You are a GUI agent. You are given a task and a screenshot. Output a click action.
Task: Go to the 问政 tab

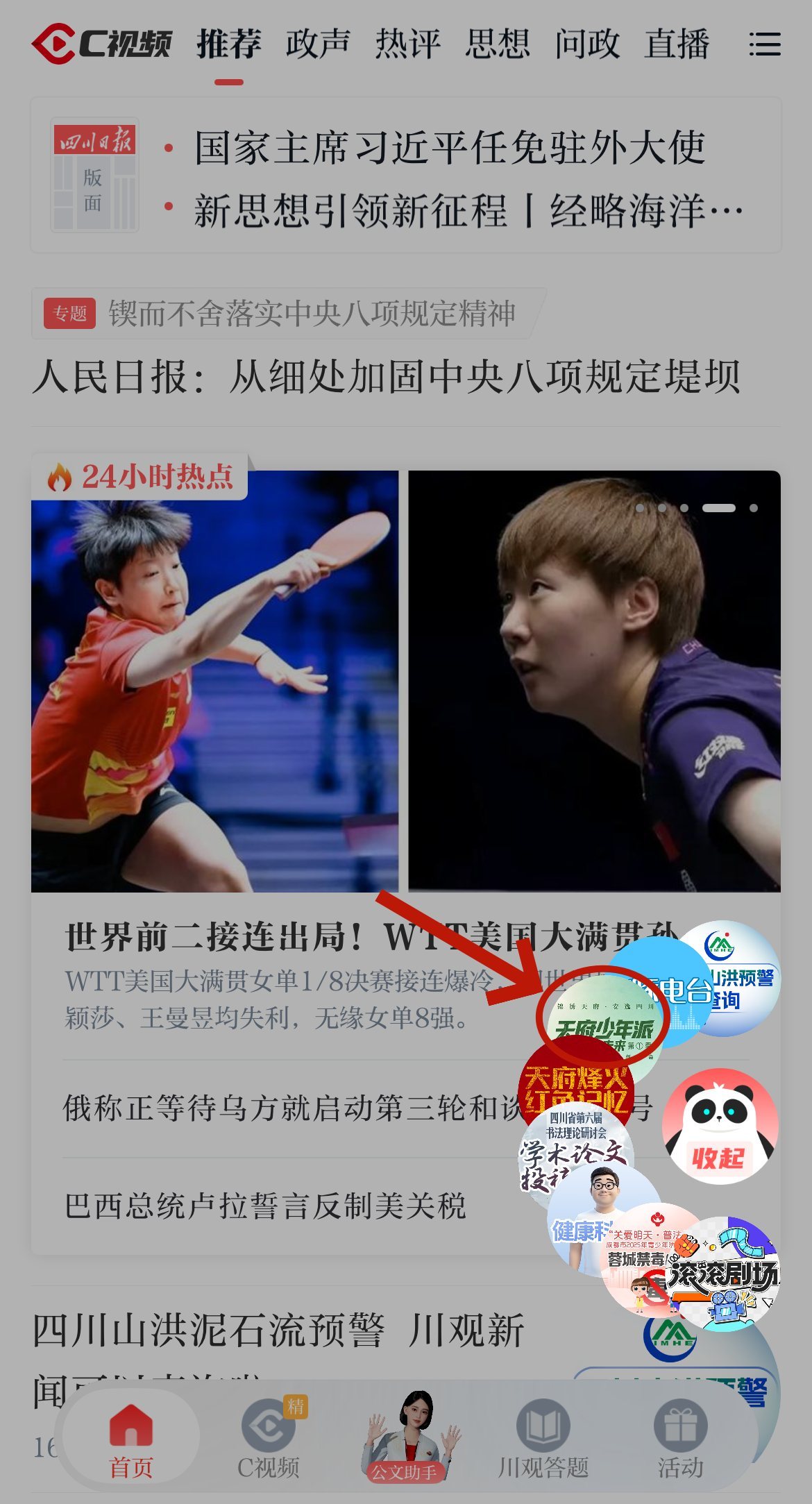[x=587, y=44]
